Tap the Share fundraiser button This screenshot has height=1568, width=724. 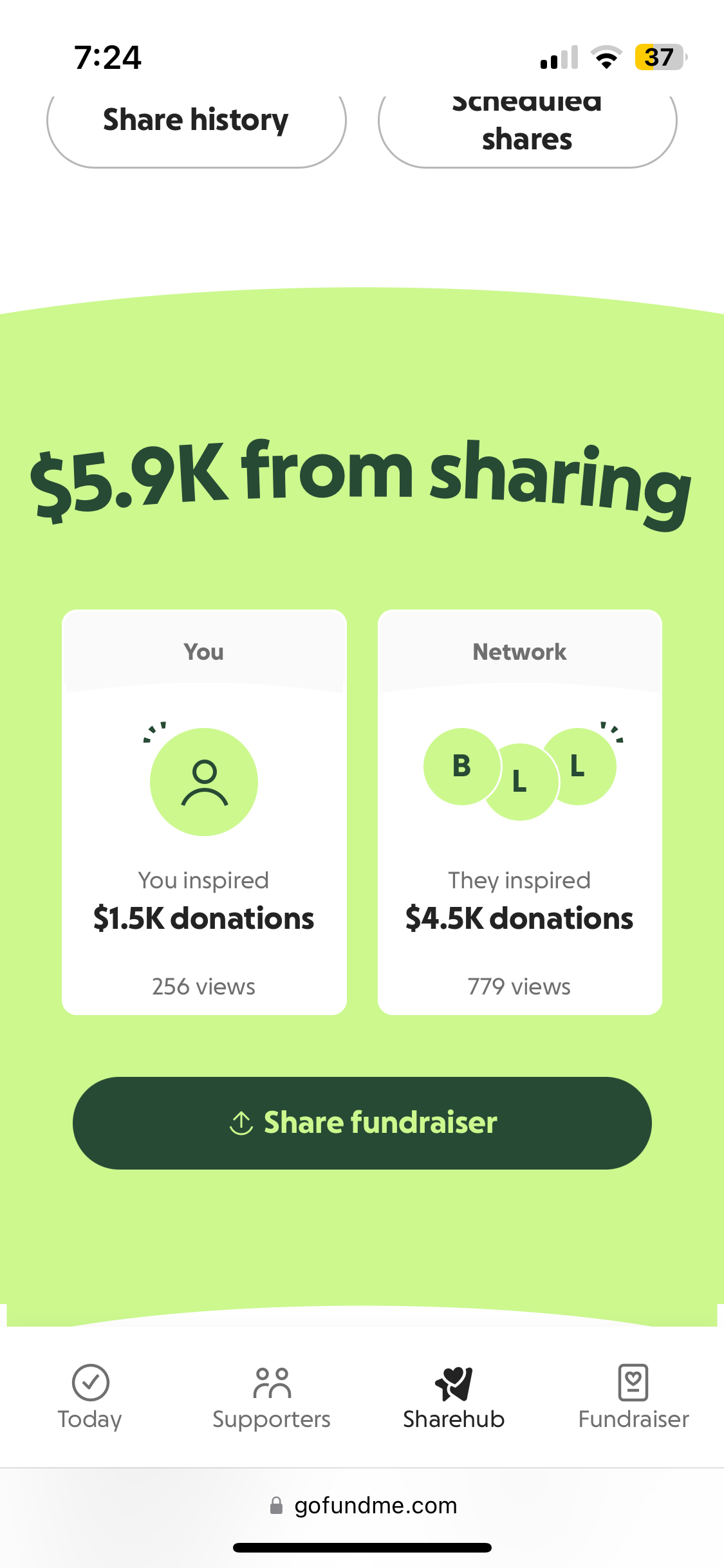pyautogui.click(x=362, y=1123)
